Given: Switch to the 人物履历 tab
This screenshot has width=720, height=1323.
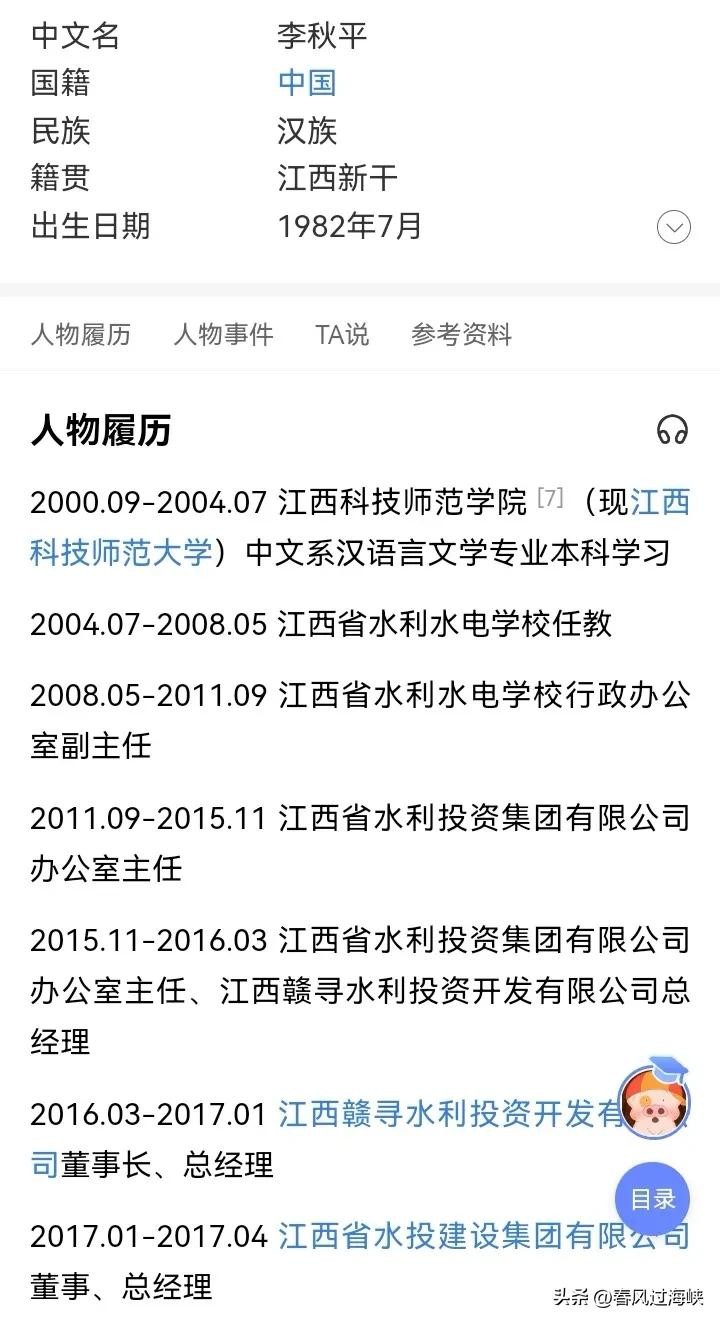Looking at the screenshot, I should tap(80, 334).
